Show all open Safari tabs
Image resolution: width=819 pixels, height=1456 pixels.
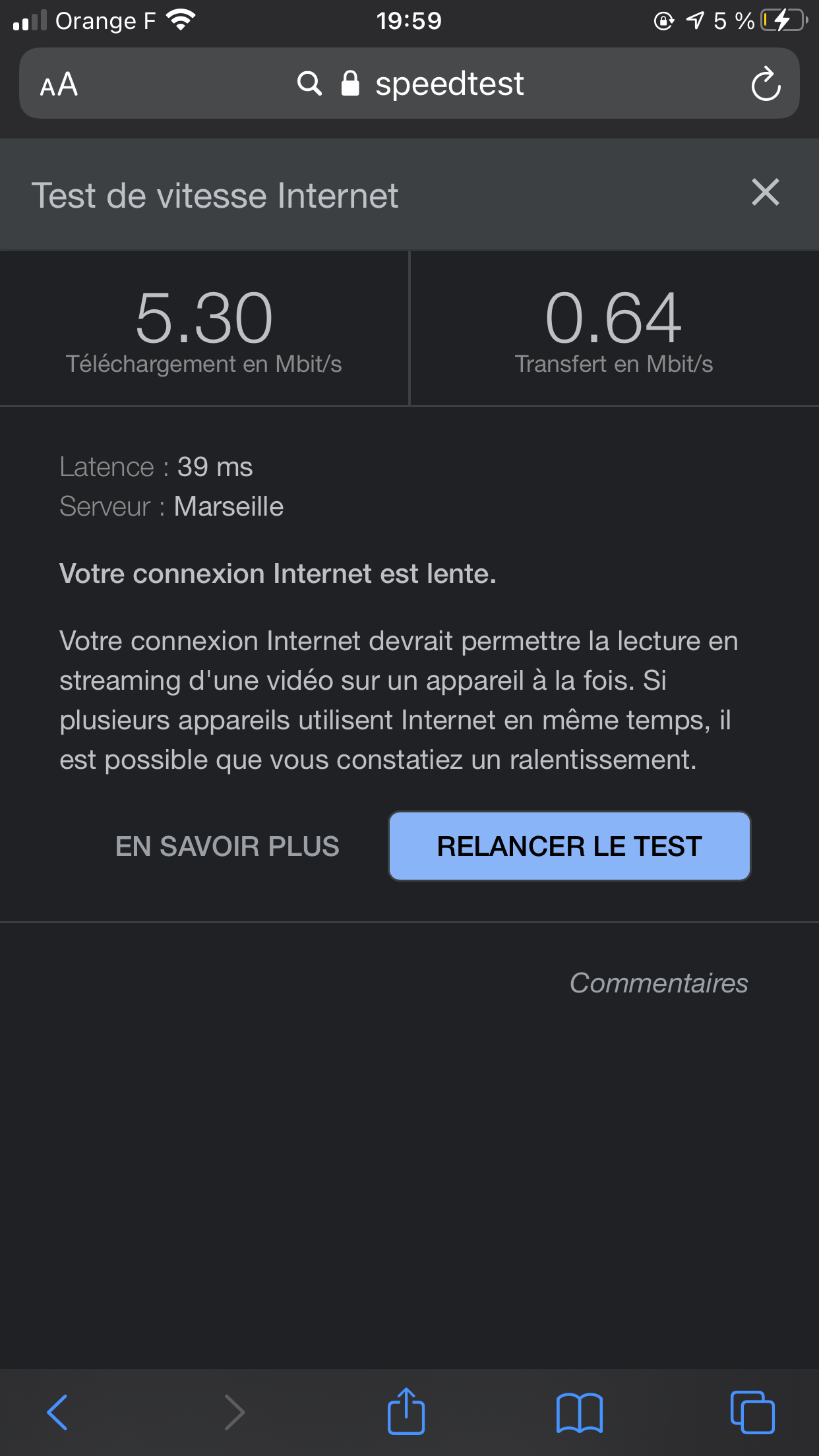pyautogui.click(x=752, y=1412)
